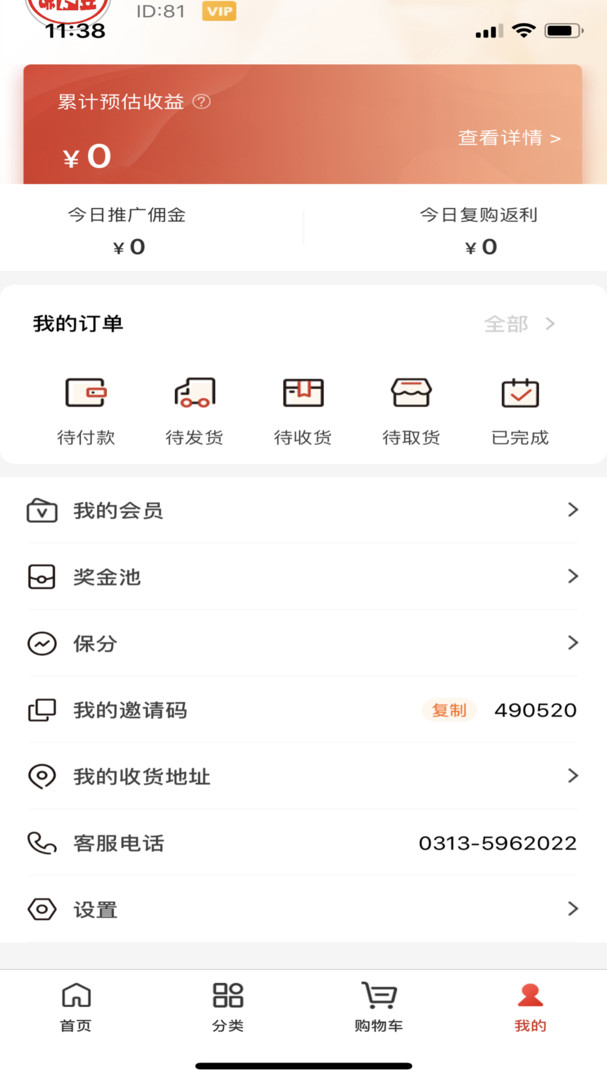Image resolution: width=607 pixels, height=1080 pixels.
Task: View 已完成 orders
Action: 520,410
